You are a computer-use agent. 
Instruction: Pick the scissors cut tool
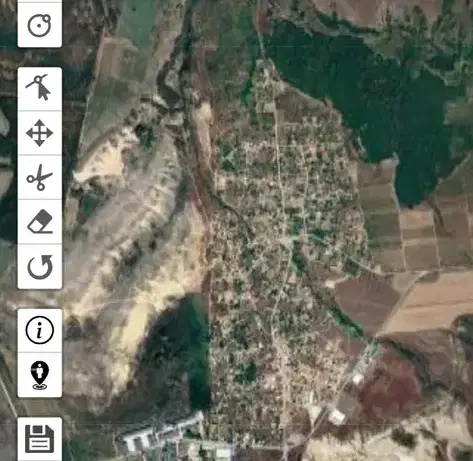40,177
